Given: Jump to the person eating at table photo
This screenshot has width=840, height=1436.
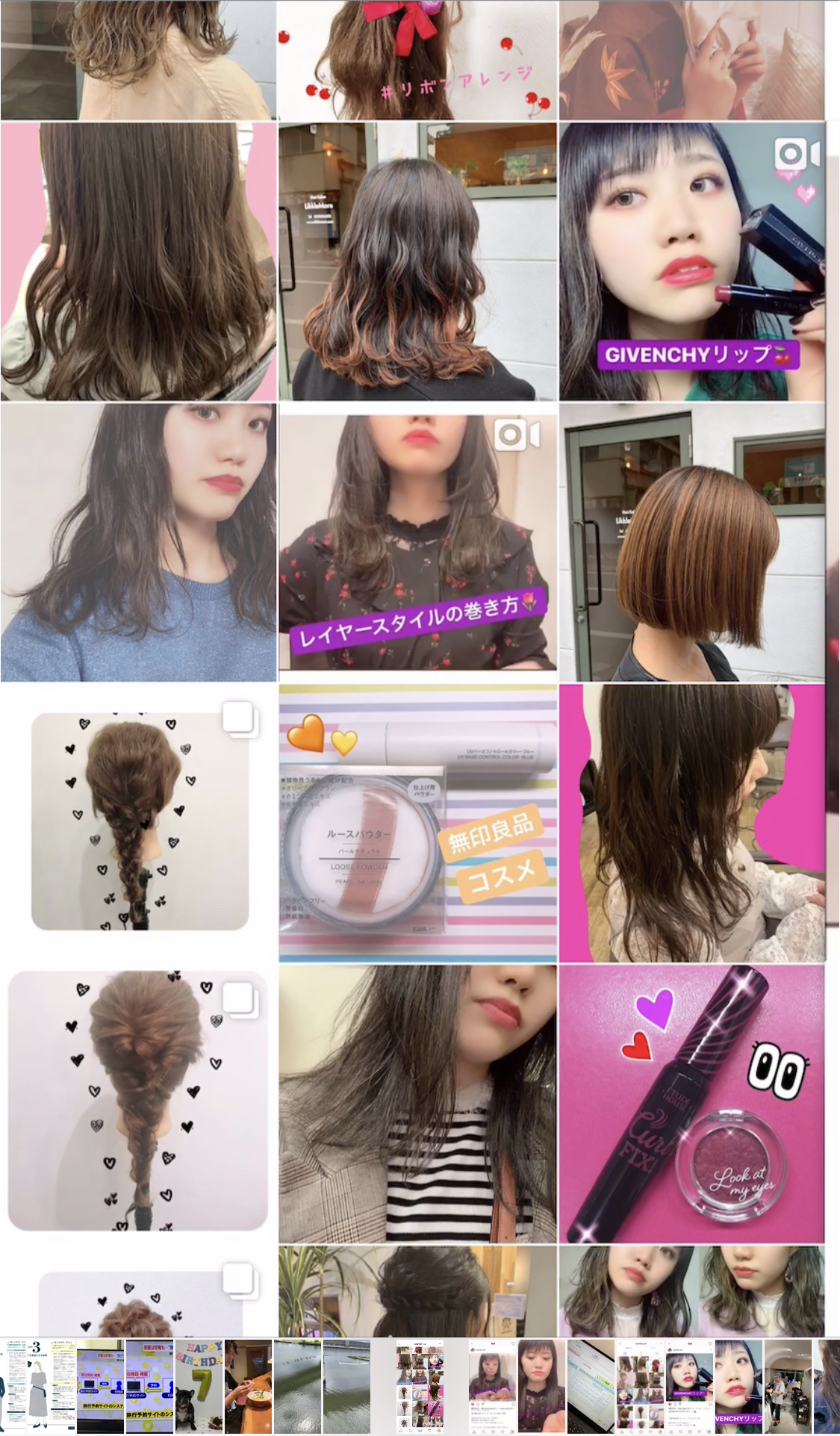Looking at the screenshot, I should (248, 1386).
